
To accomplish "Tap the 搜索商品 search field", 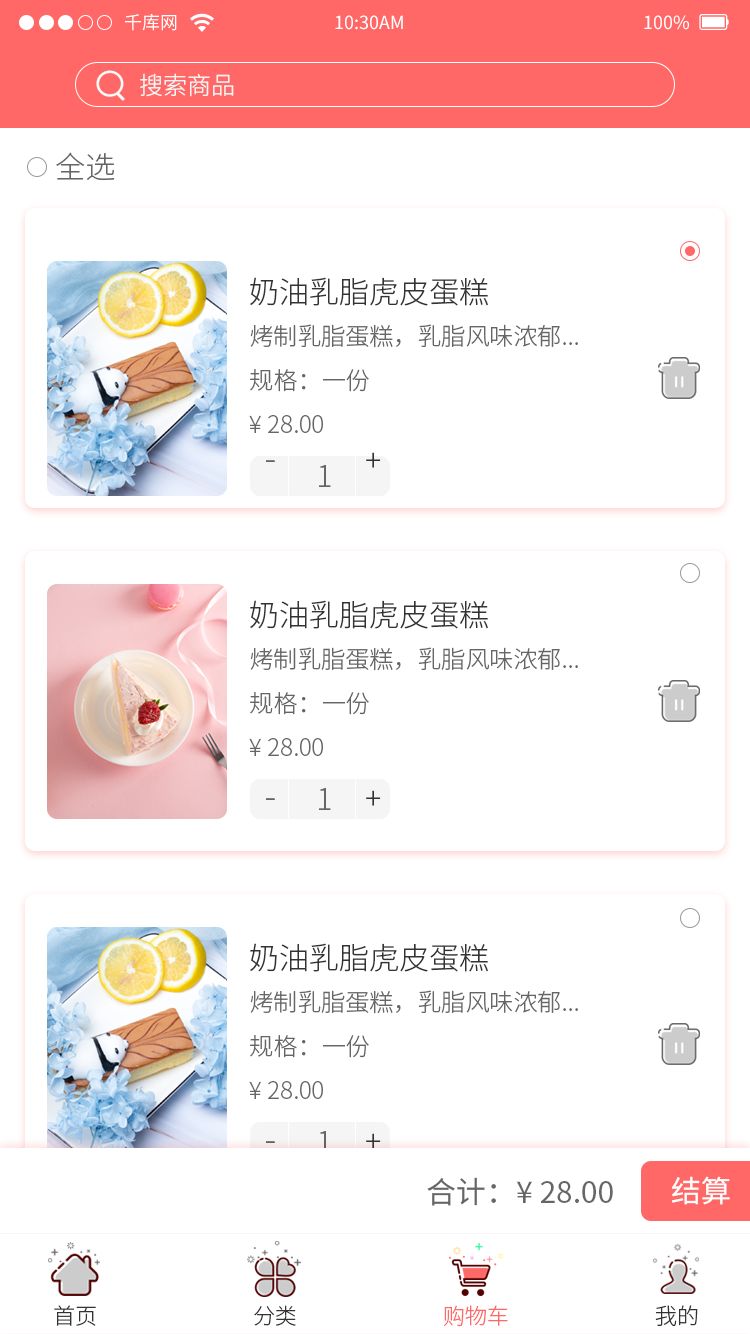I will coord(374,85).
